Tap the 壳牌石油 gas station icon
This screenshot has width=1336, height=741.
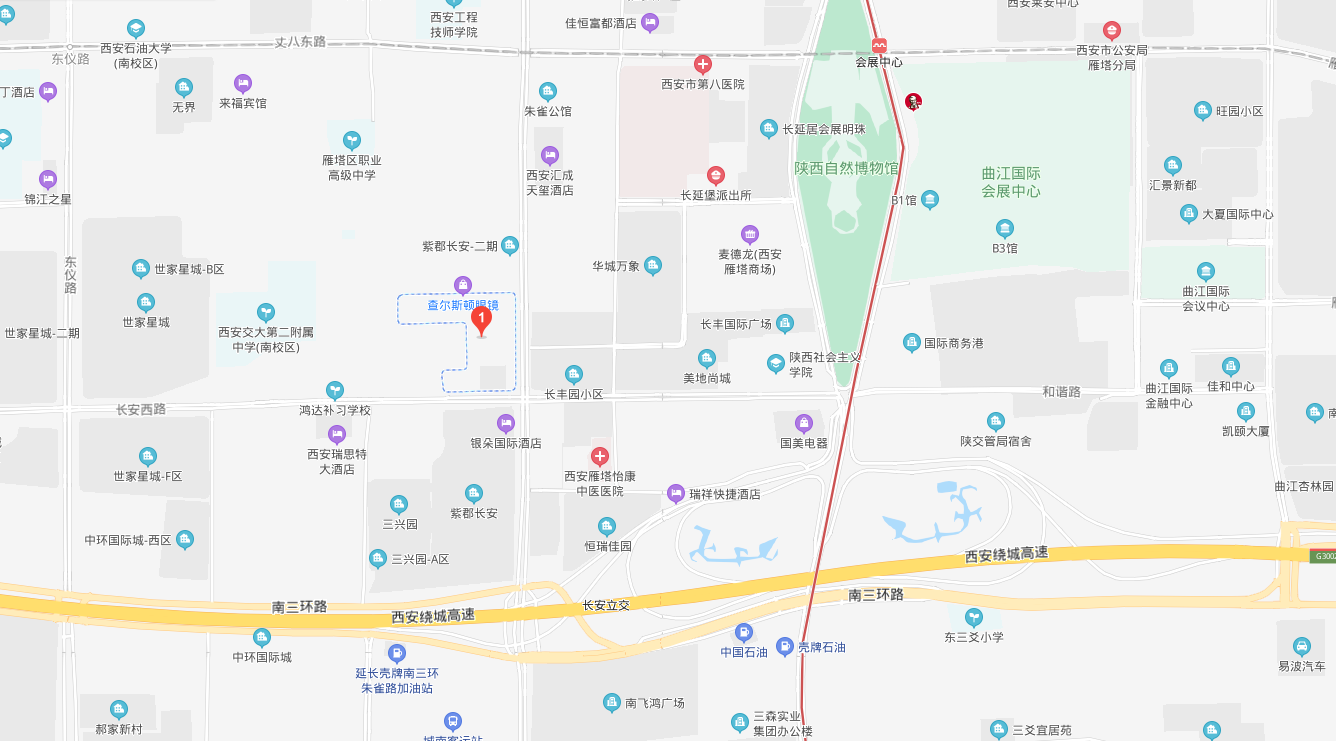[x=785, y=647]
